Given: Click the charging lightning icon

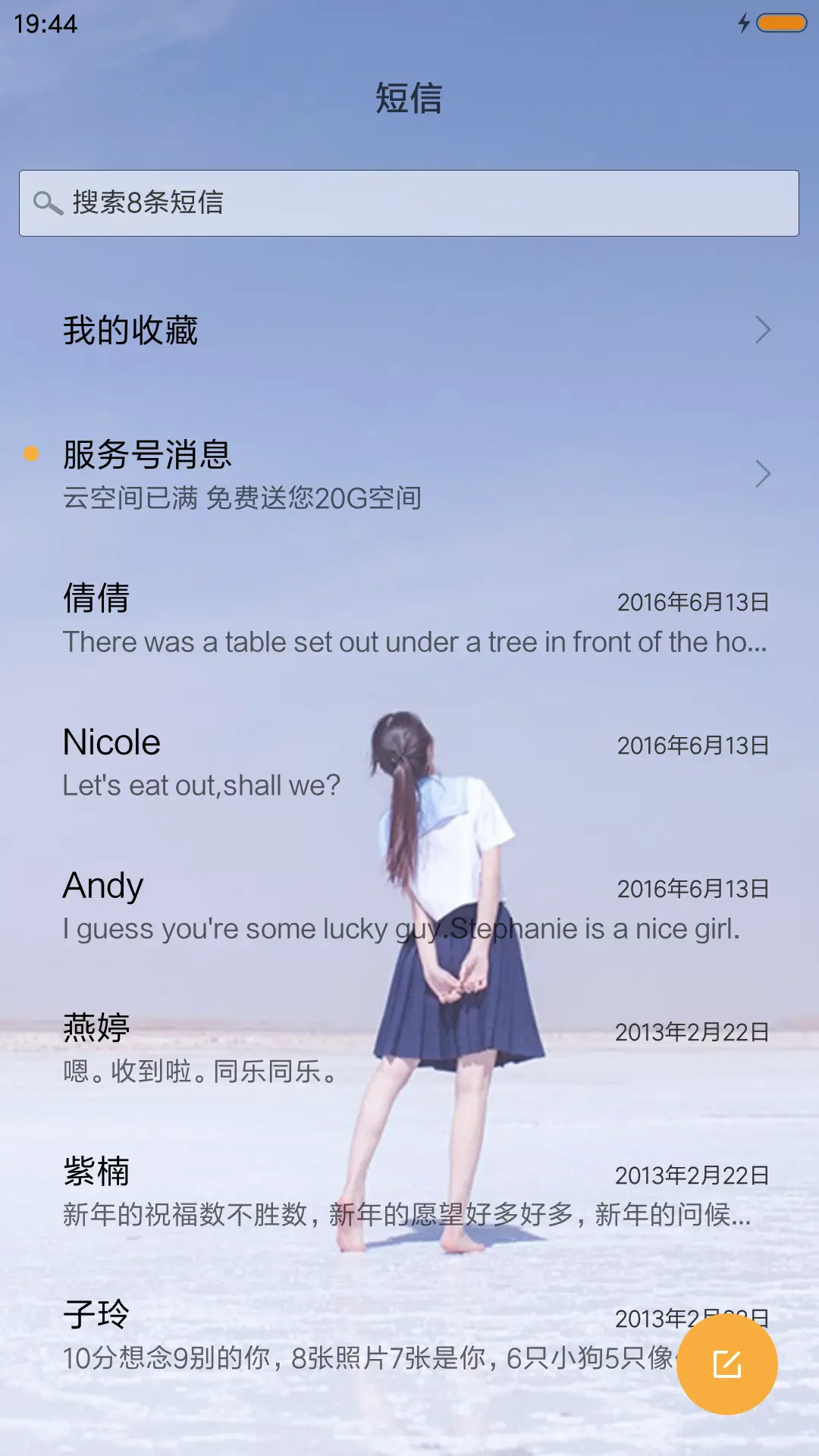Looking at the screenshot, I should [x=744, y=24].
